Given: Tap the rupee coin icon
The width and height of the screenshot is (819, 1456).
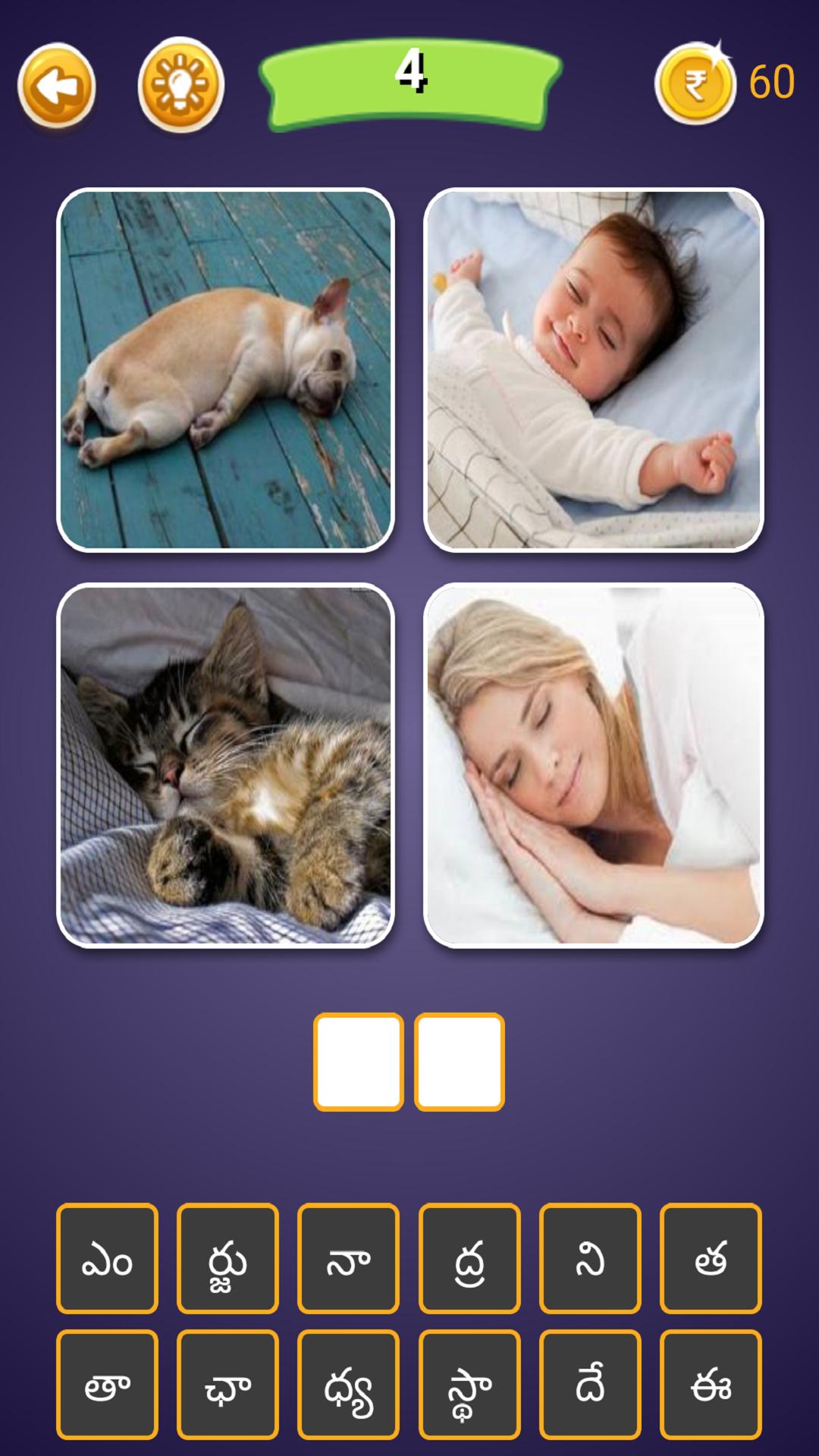Looking at the screenshot, I should 695,83.
